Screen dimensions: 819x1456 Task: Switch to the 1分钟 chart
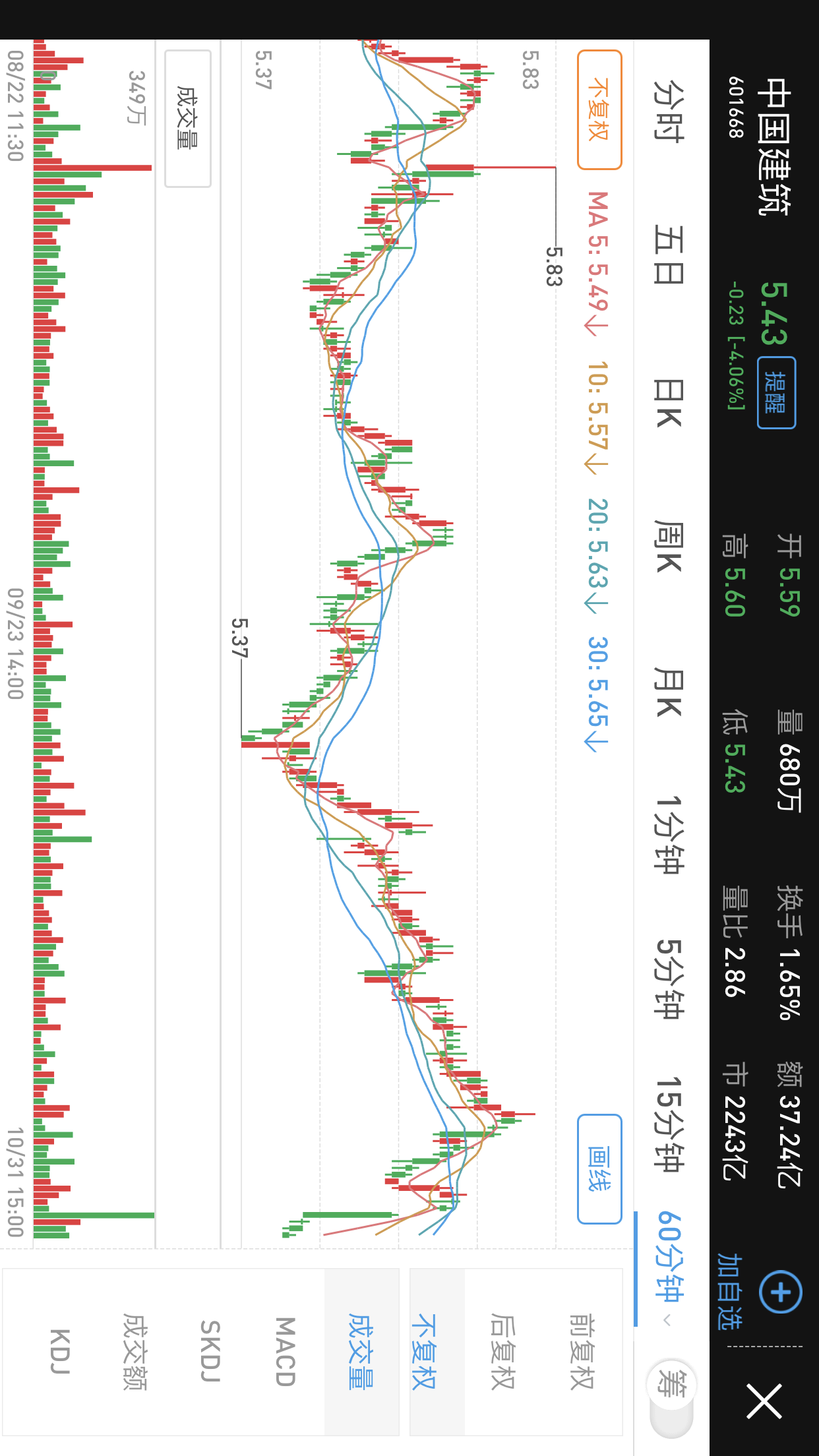coord(669,834)
